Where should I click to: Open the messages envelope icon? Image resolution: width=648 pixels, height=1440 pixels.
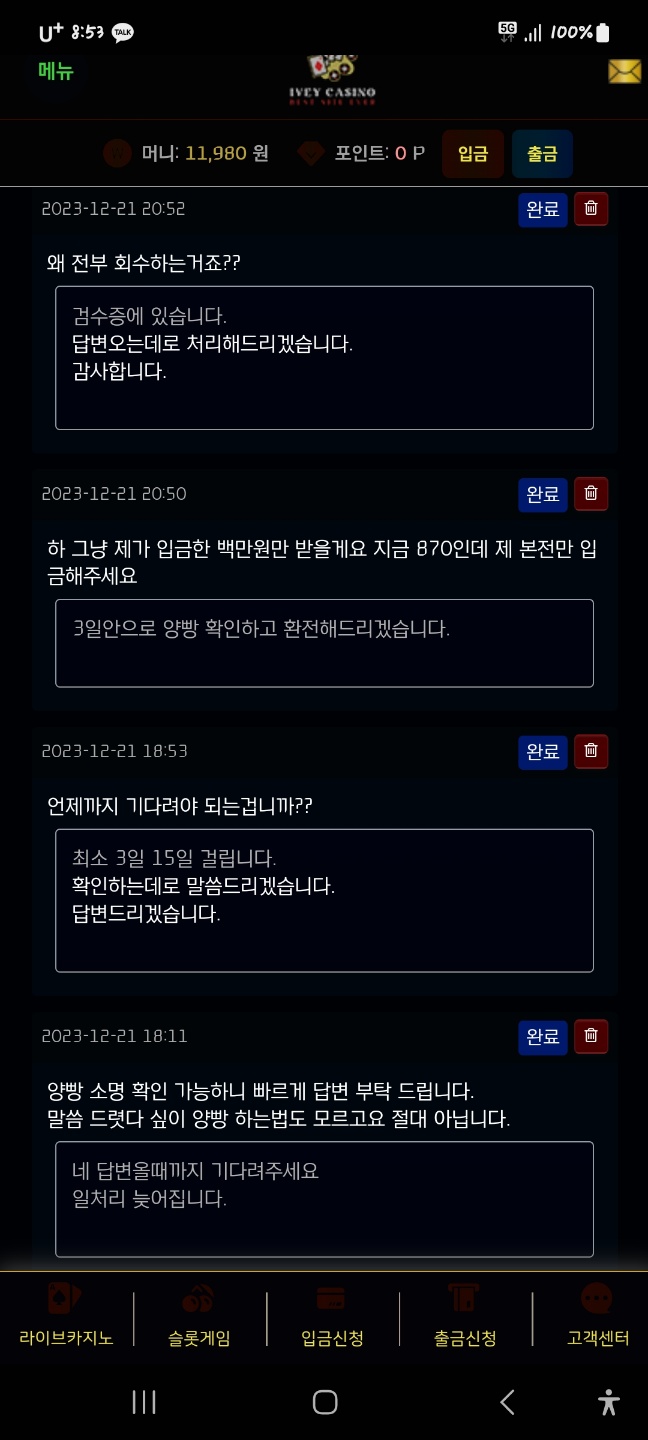pos(624,72)
